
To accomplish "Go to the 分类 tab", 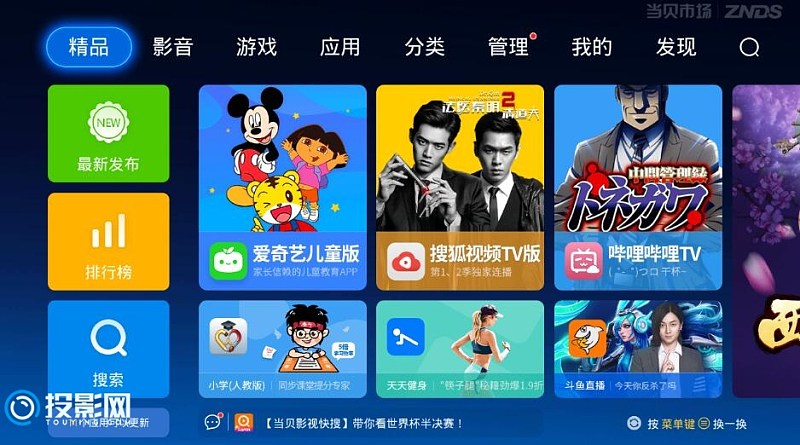I will [x=424, y=47].
